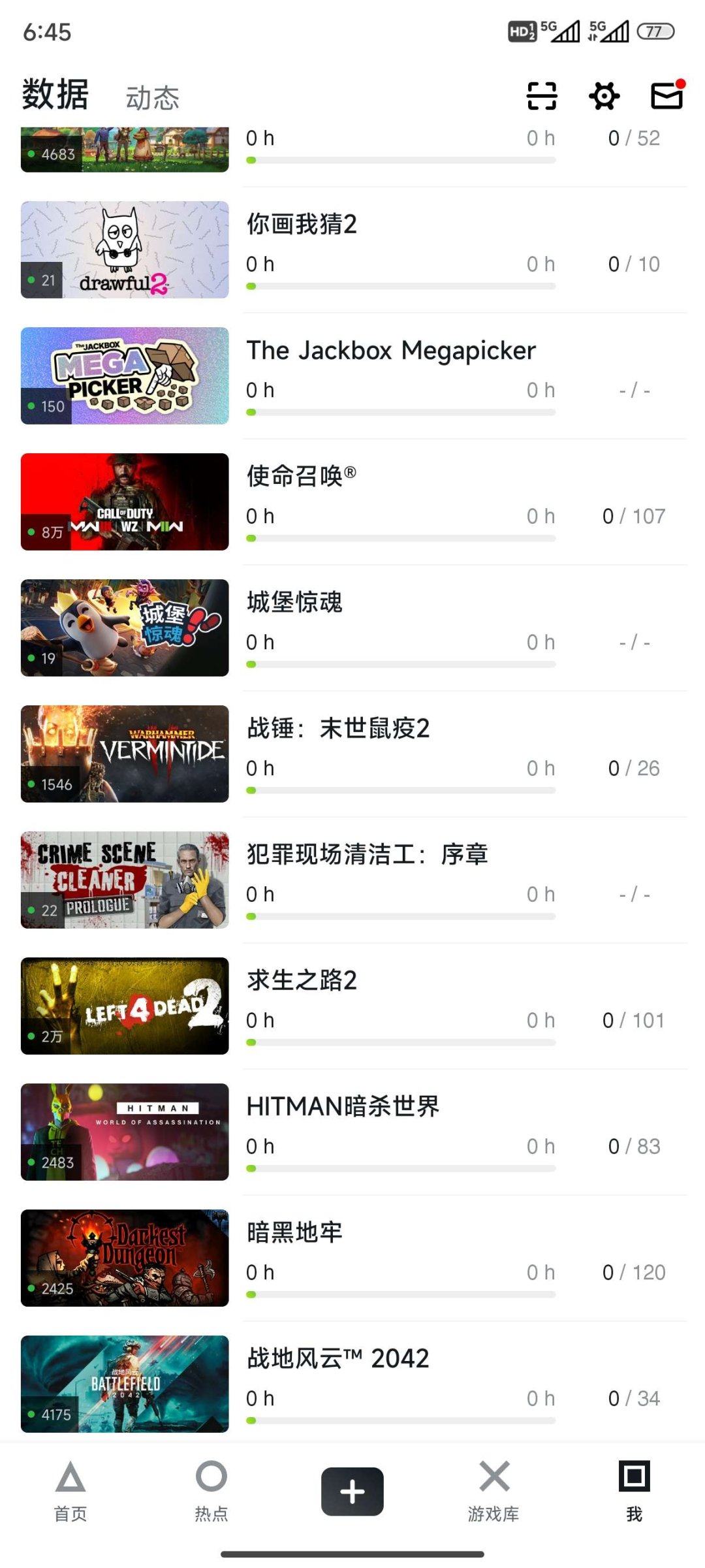Open the message inbox with notification dot

coord(667,96)
